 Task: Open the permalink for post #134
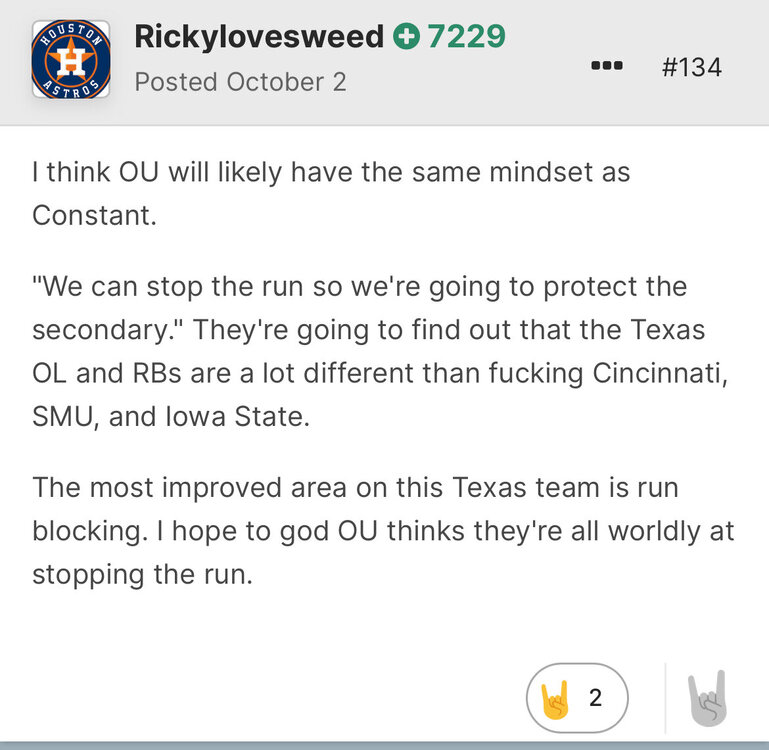(691, 67)
